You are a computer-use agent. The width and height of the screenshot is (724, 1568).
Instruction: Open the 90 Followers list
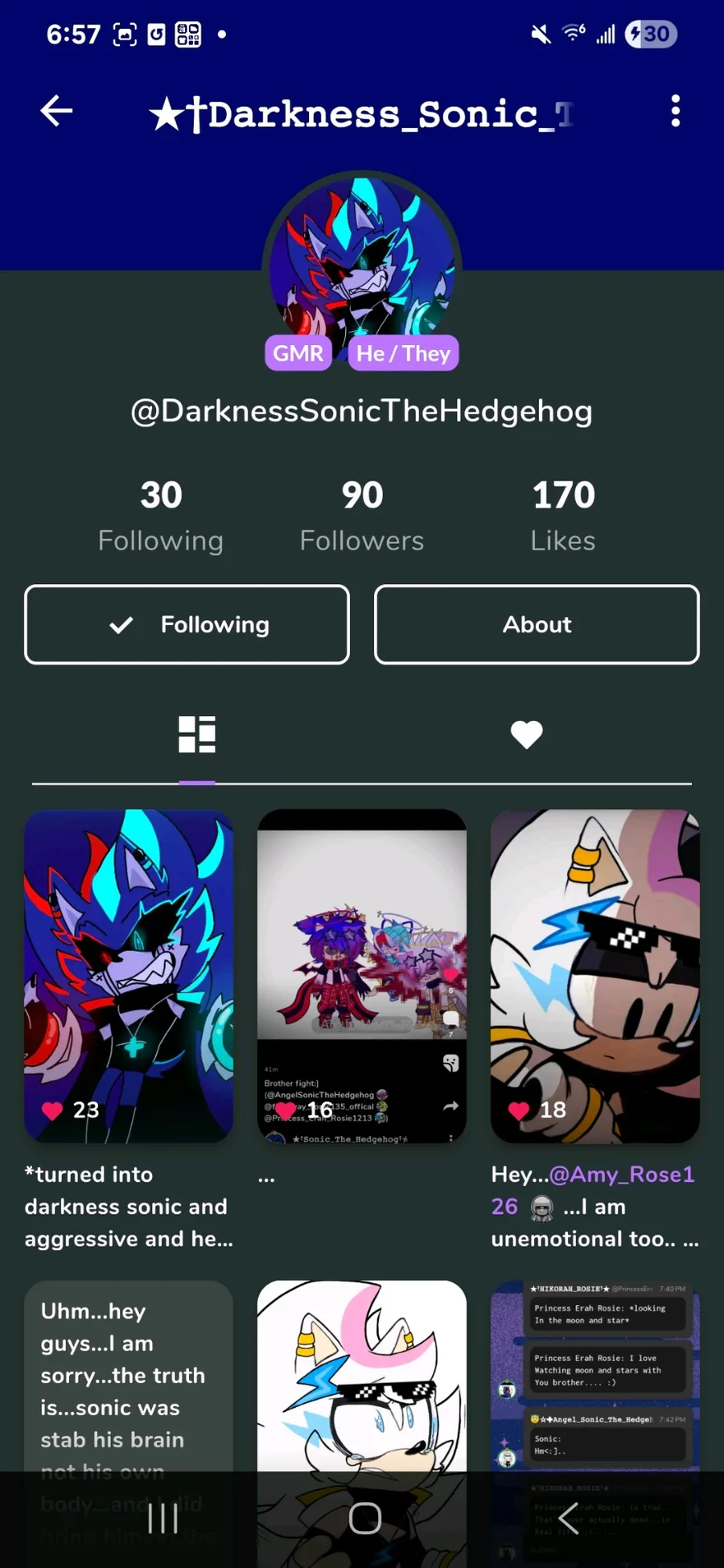tap(362, 515)
